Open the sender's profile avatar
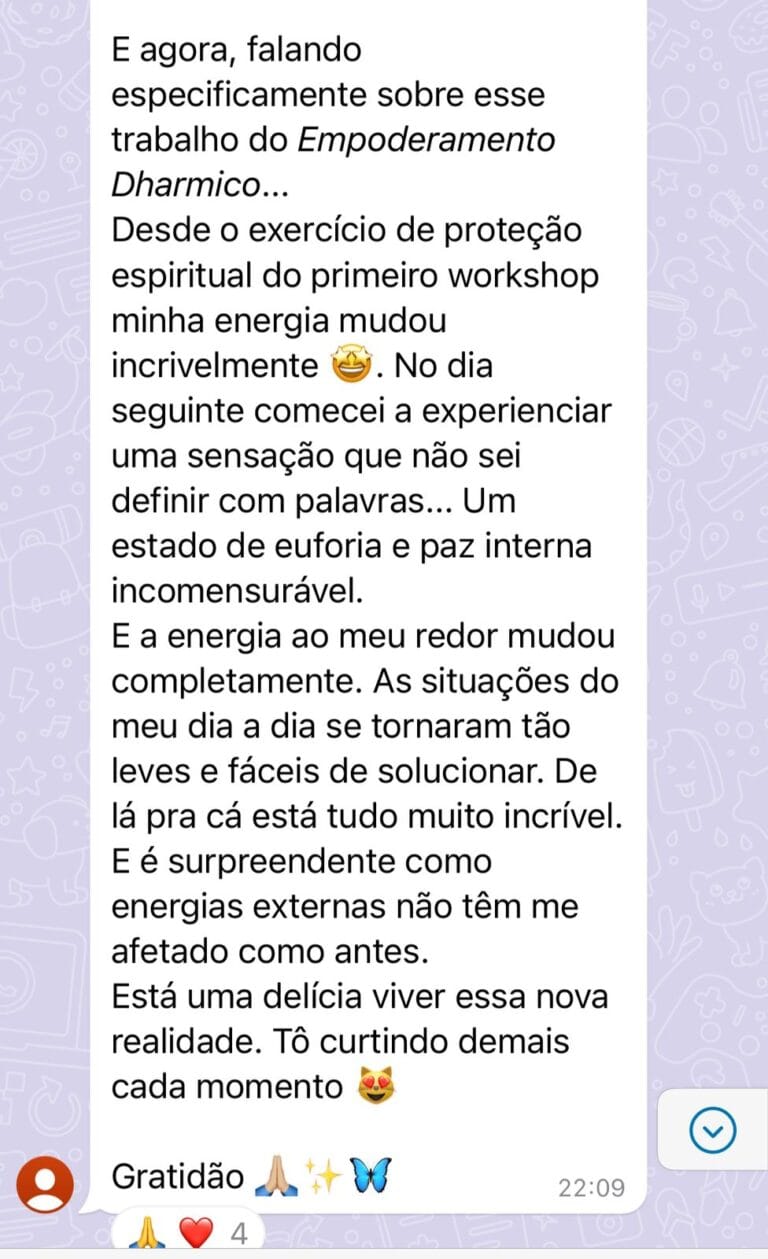 [46, 1185]
